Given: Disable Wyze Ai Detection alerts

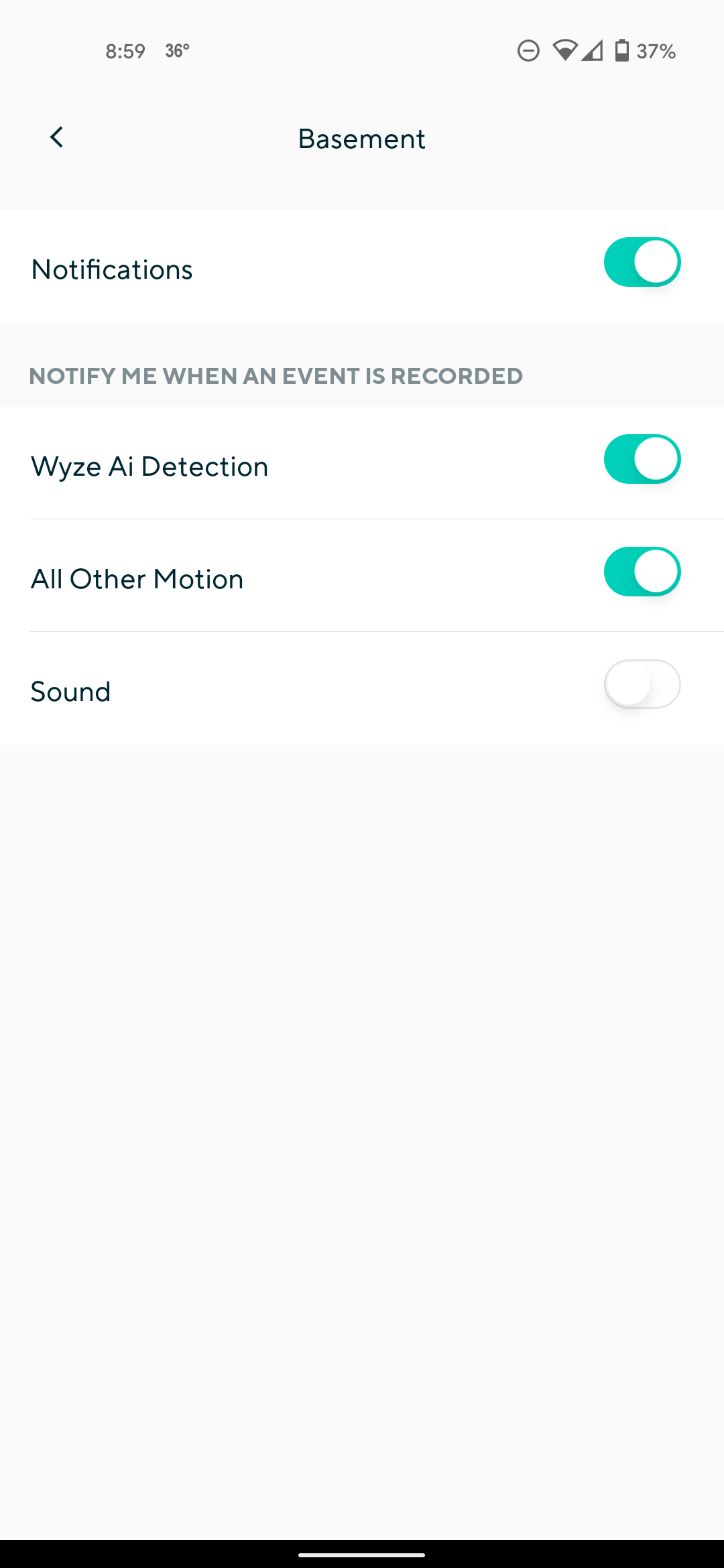Looking at the screenshot, I should 642,459.
